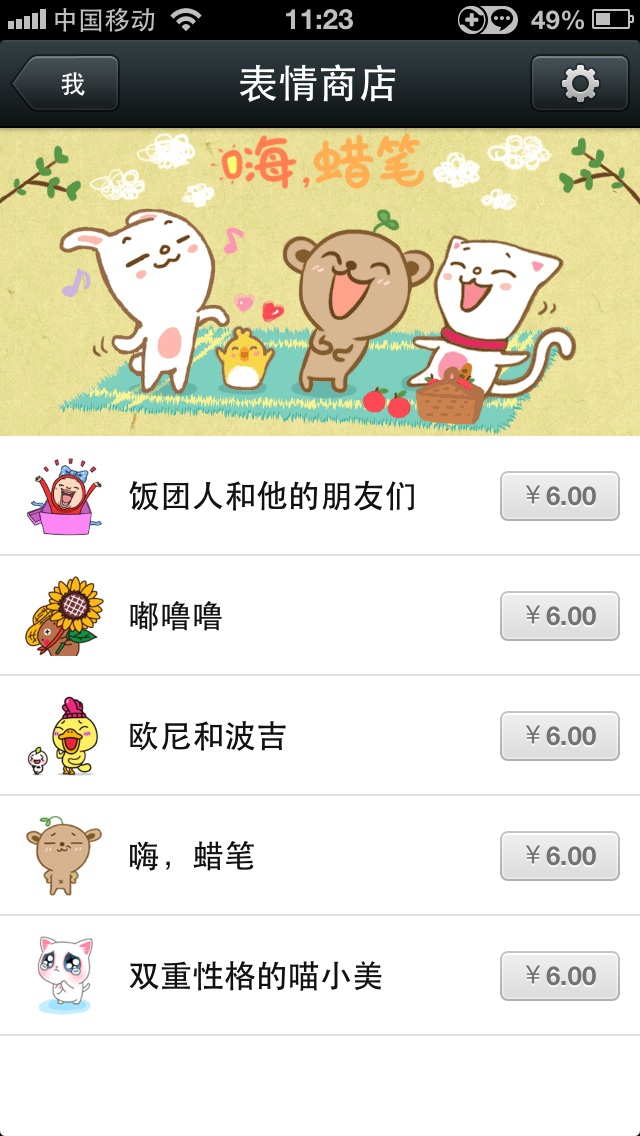Go back to the 我 screen

67,83
